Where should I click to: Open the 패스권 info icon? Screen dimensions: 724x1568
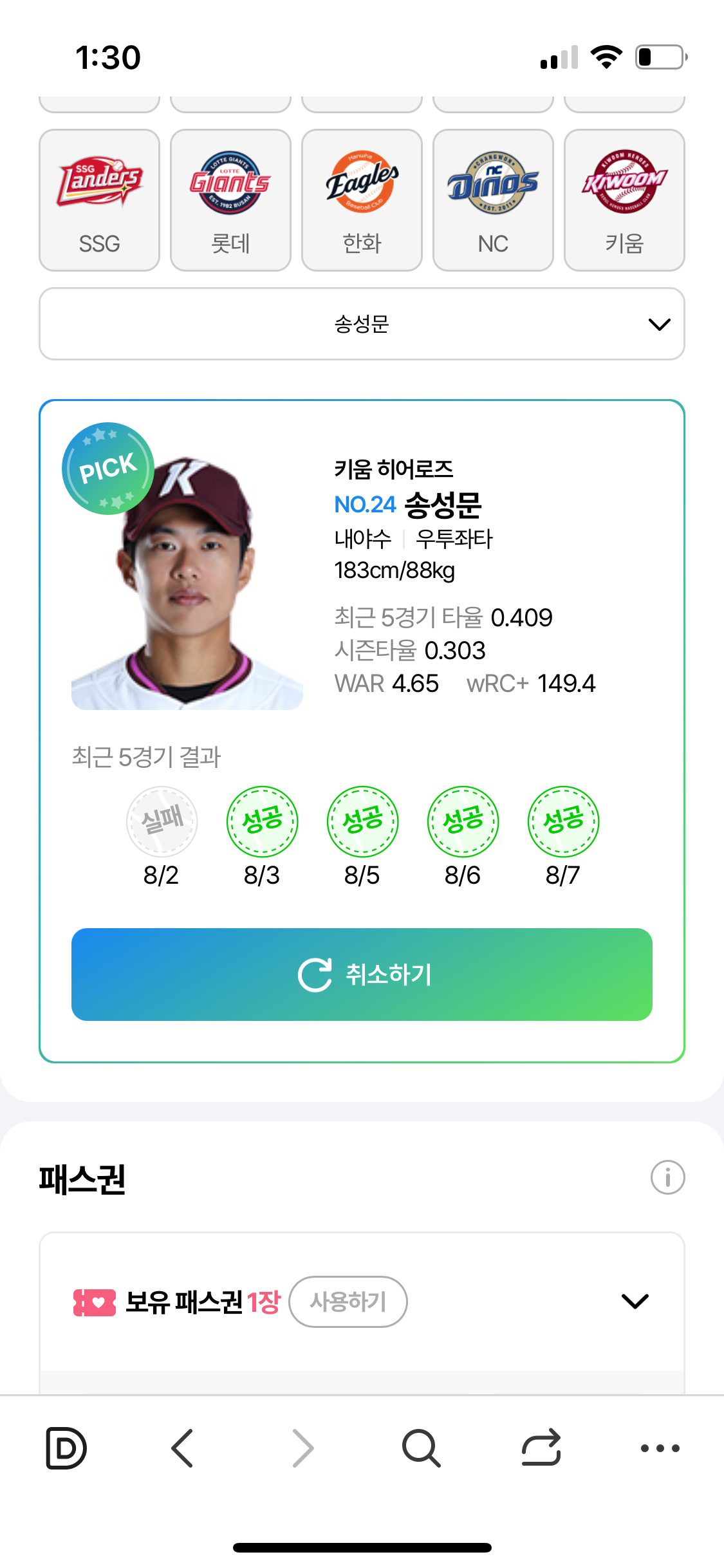click(667, 1178)
